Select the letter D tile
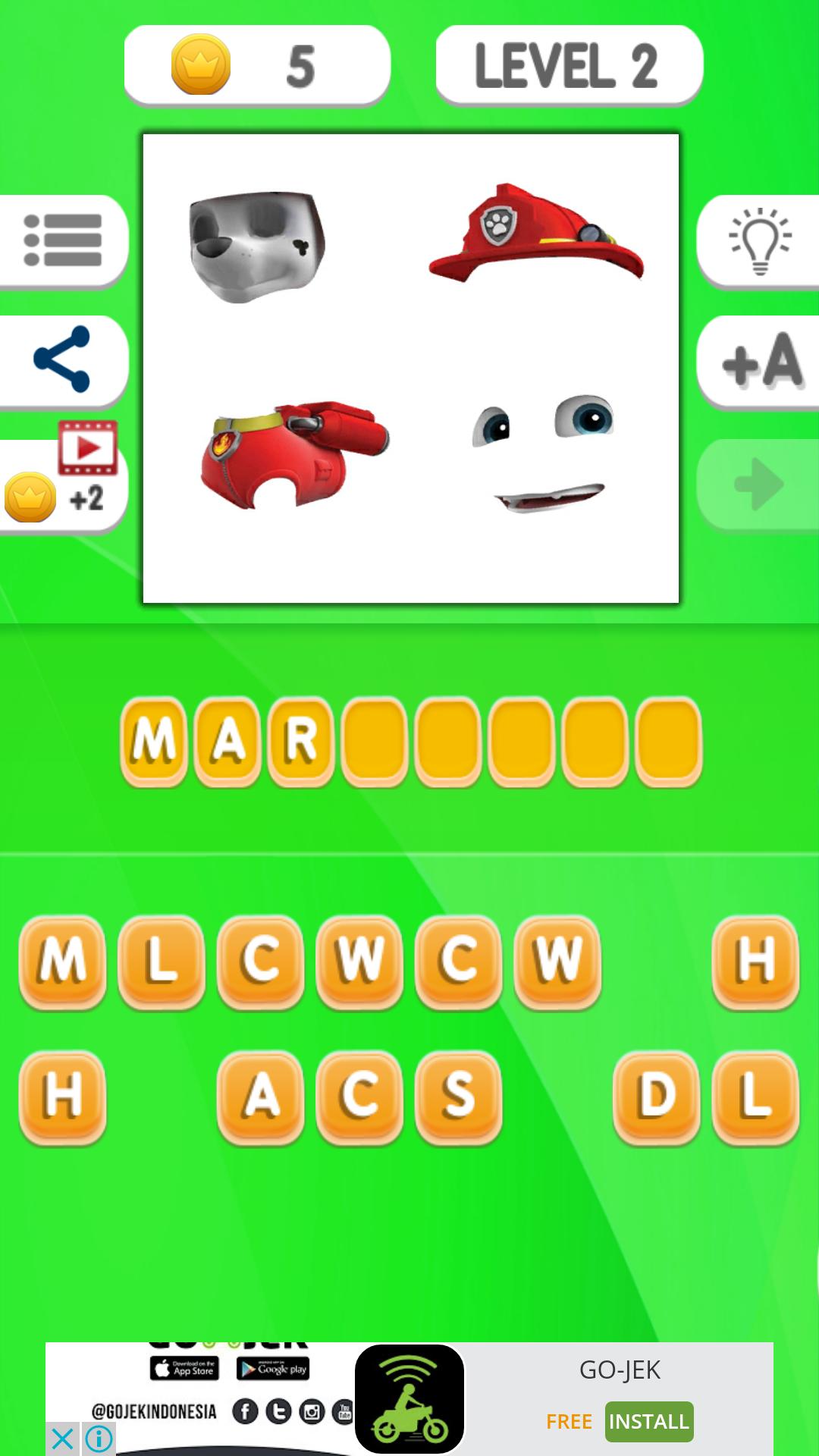 (x=656, y=1097)
